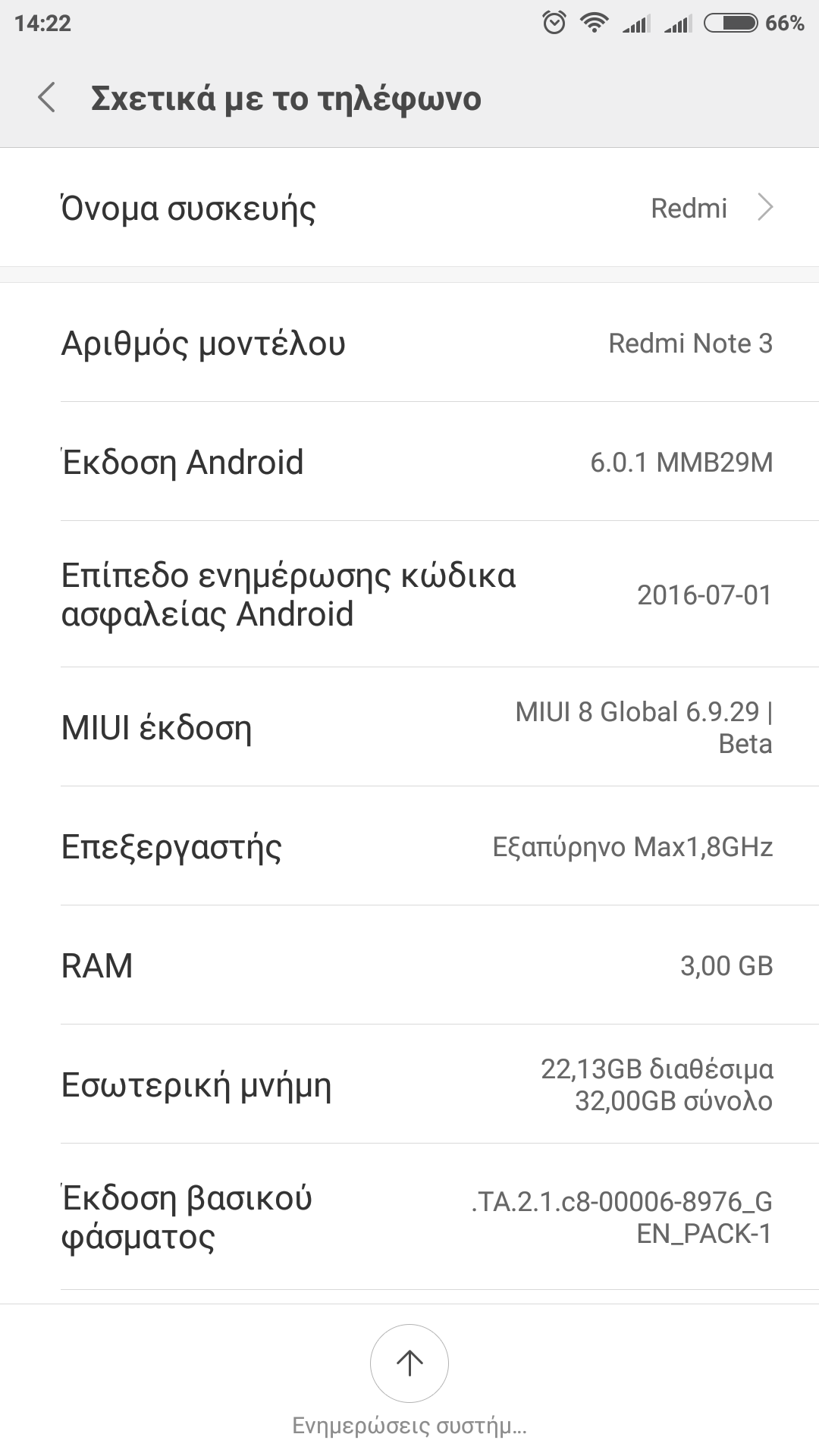Open the Όνομα συσκευής row
The height and width of the screenshot is (1456, 819).
pyautogui.click(x=409, y=208)
